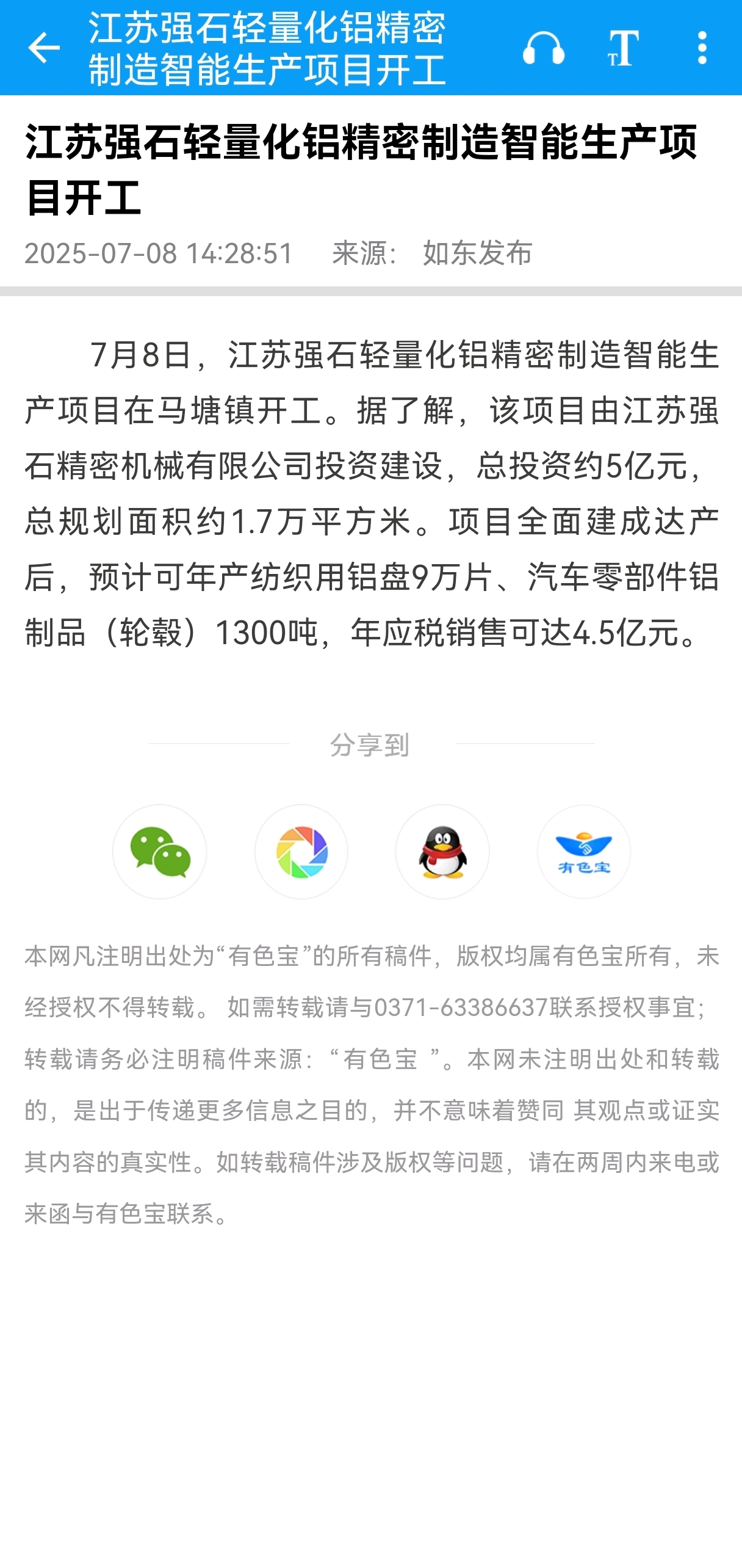The width and height of the screenshot is (742, 1568).
Task: Share via the colorful shutter icon
Action: pos(301,852)
